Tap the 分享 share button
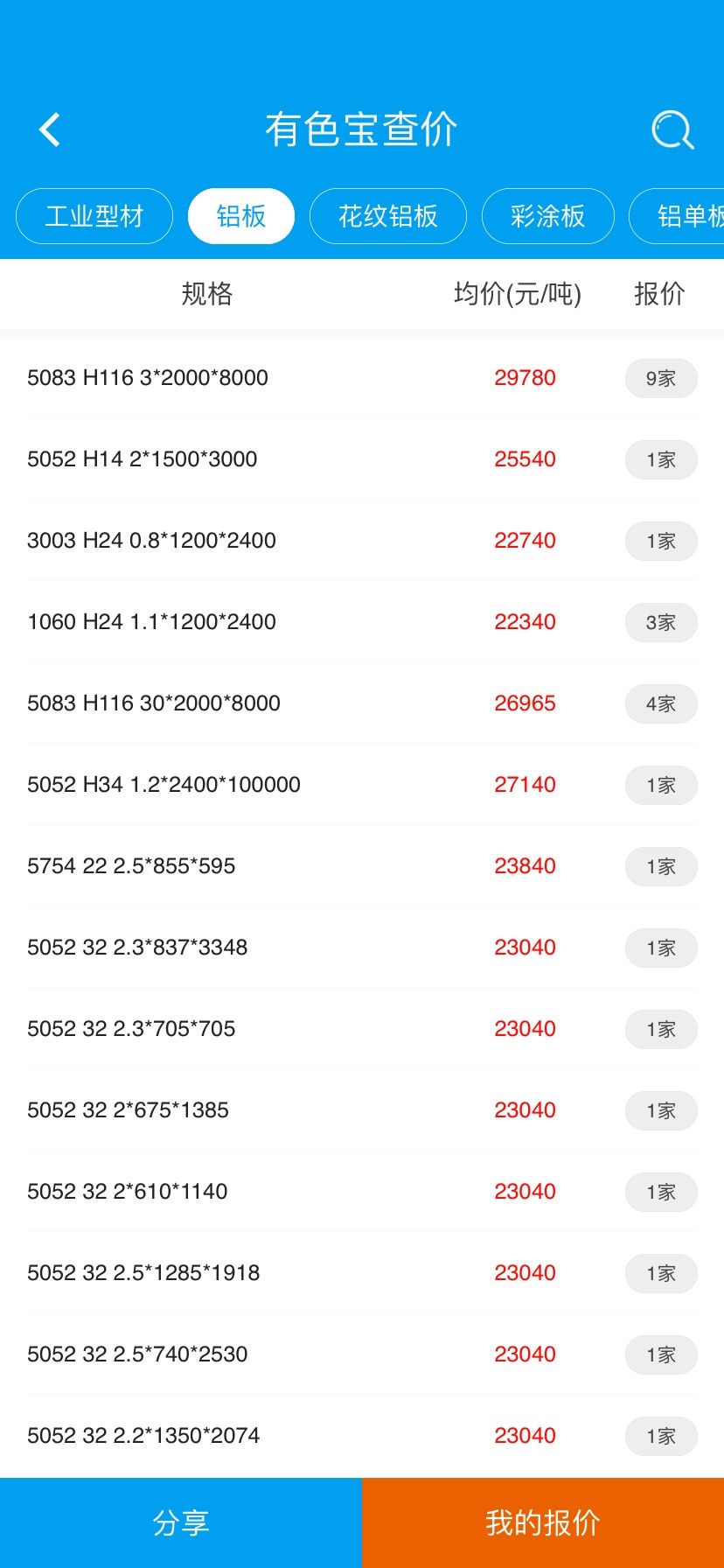The image size is (724, 1568). click(x=181, y=1522)
